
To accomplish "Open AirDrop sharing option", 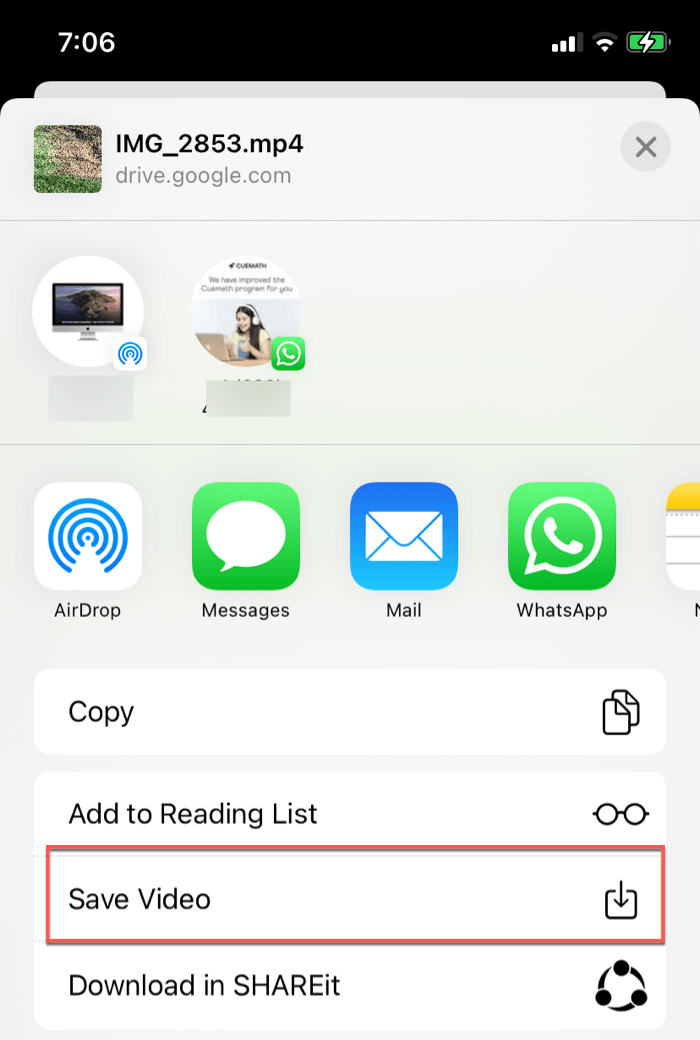I will (x=88, y=537).
